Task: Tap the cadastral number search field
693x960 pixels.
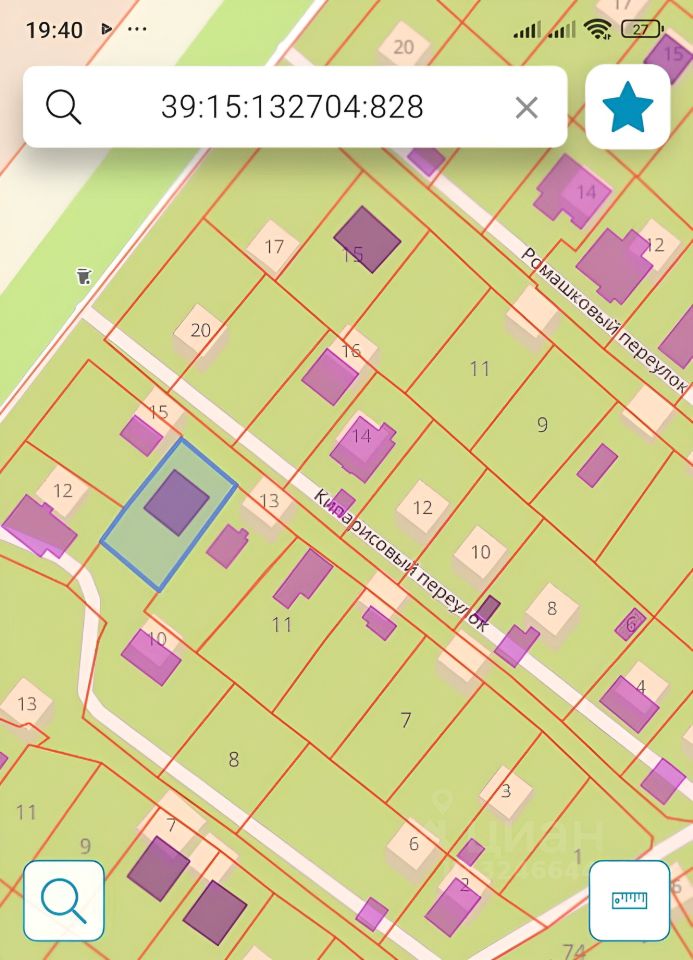Action: (x=292, y=107)
